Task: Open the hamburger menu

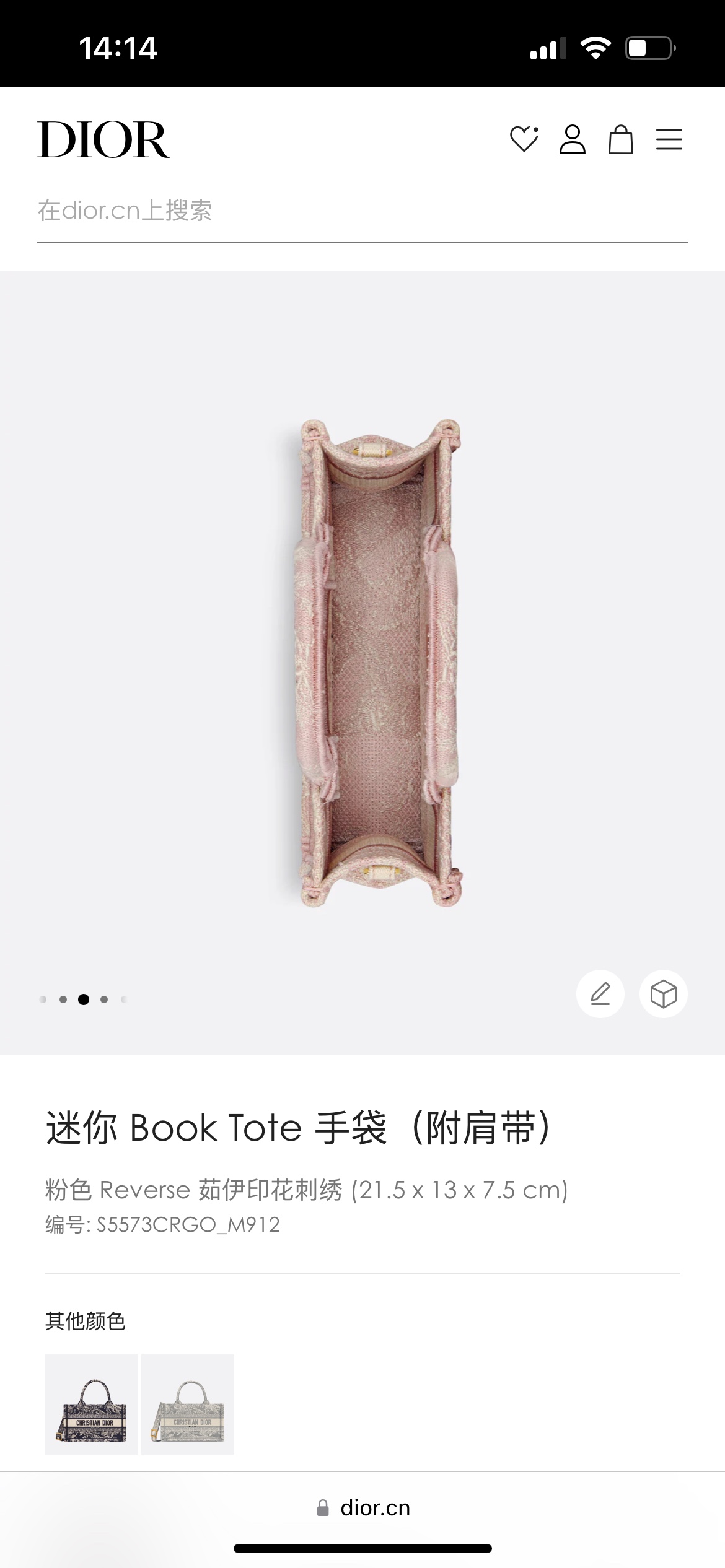Action: 669,139
